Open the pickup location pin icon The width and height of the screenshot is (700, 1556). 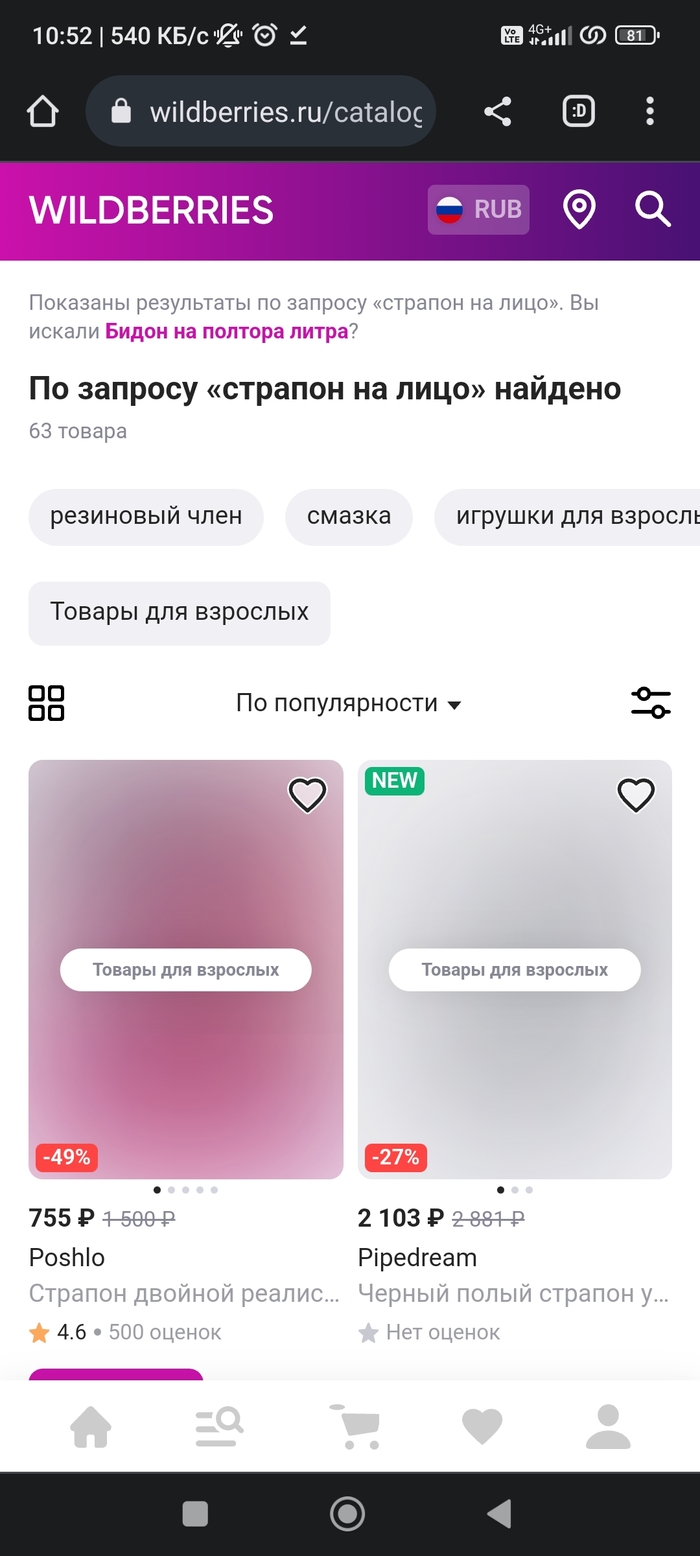click(x=579, y=210)
